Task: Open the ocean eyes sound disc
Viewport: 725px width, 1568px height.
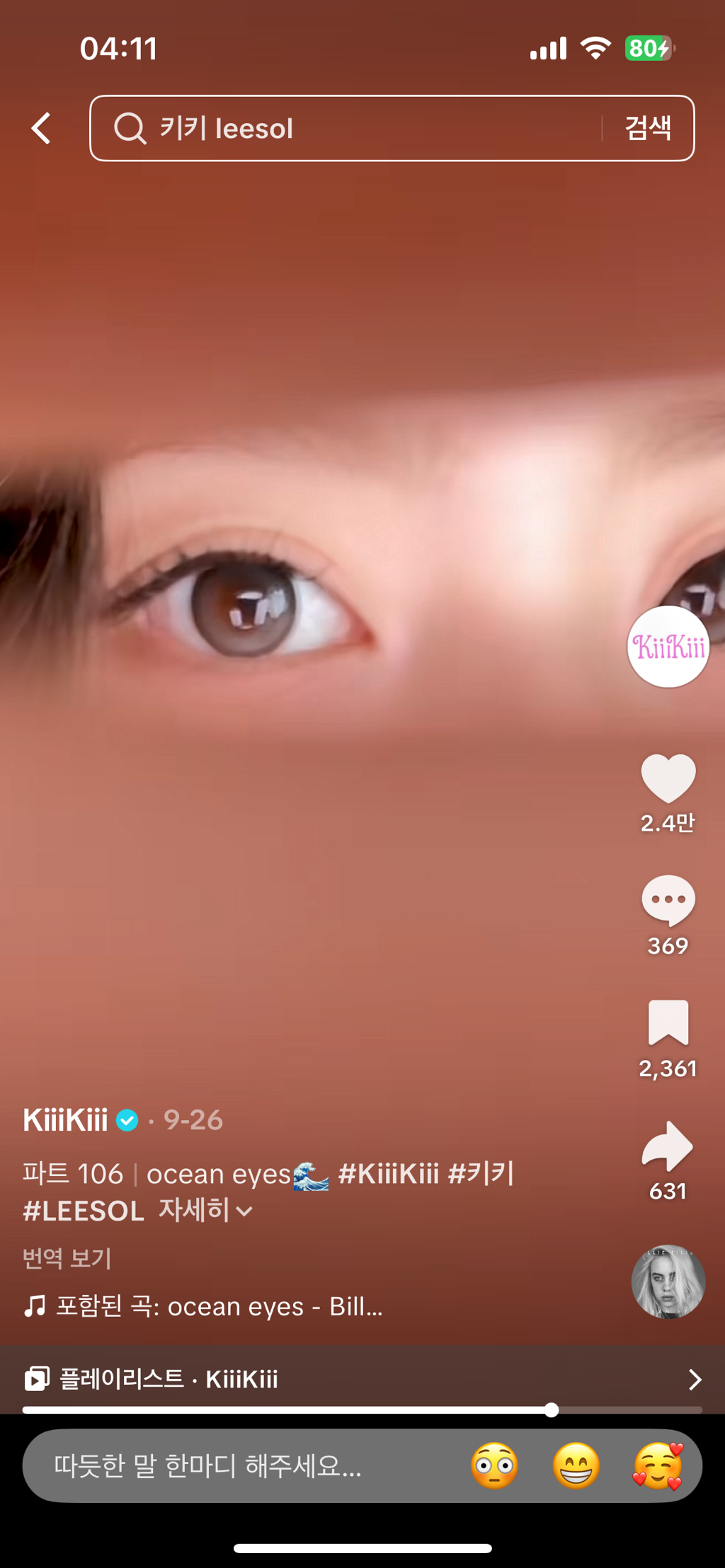Action: click(668, 1281)
